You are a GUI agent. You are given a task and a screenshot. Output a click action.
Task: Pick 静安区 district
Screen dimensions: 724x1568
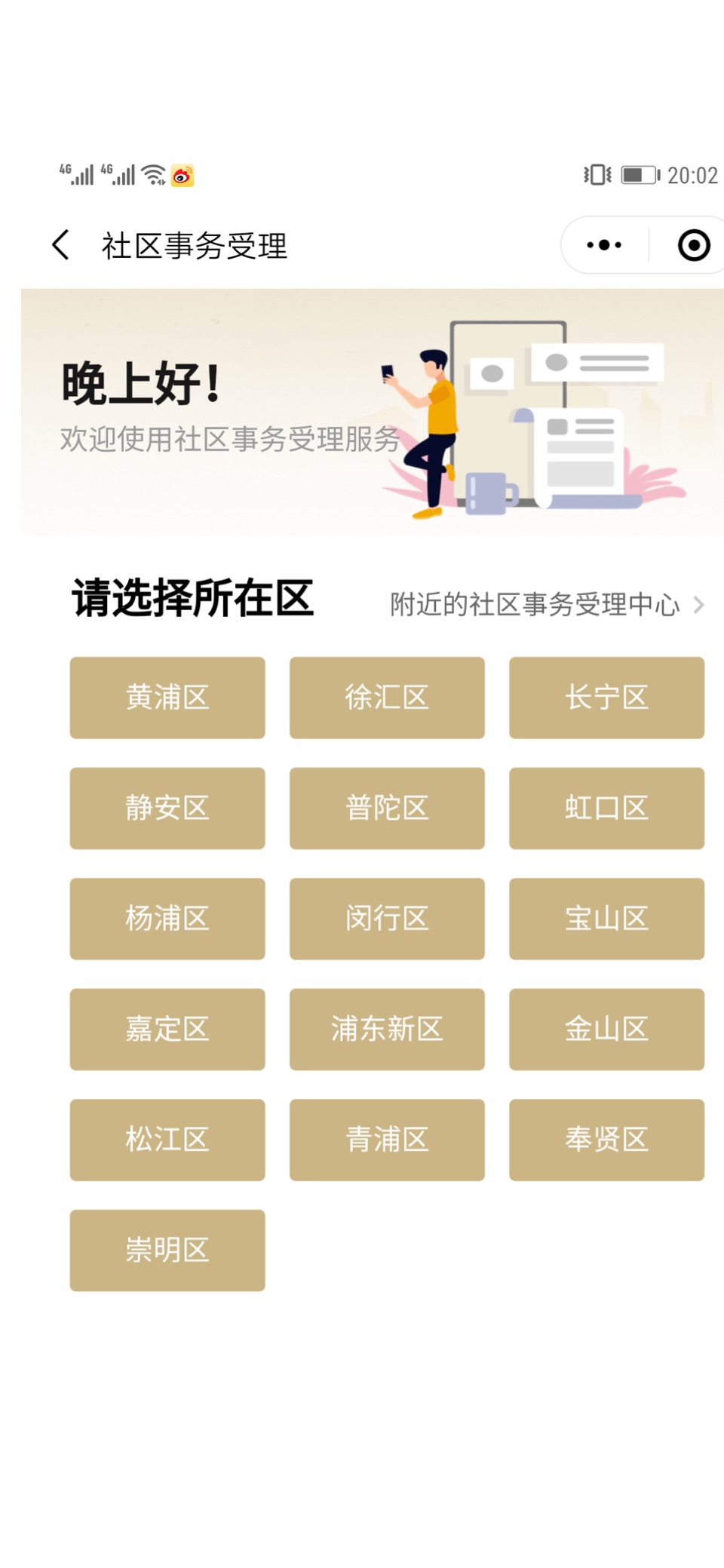[167, 808]
